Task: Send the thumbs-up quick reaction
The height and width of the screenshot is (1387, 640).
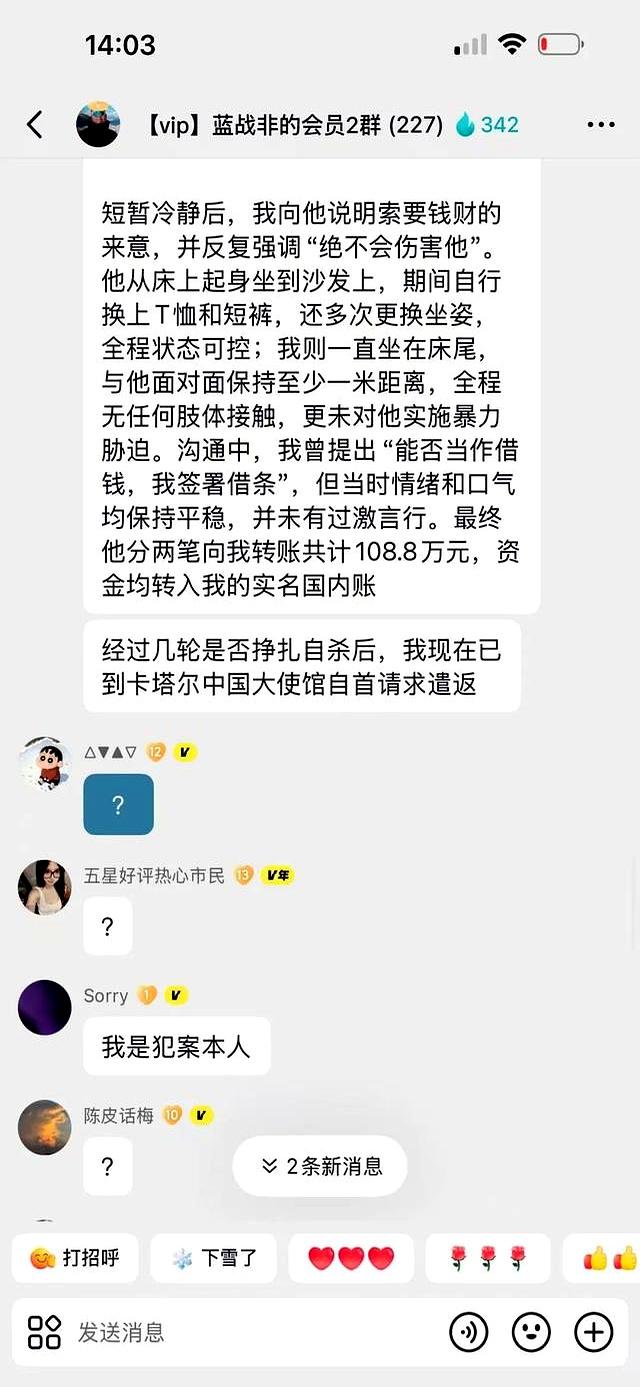Action: [x=606, y=1258]
